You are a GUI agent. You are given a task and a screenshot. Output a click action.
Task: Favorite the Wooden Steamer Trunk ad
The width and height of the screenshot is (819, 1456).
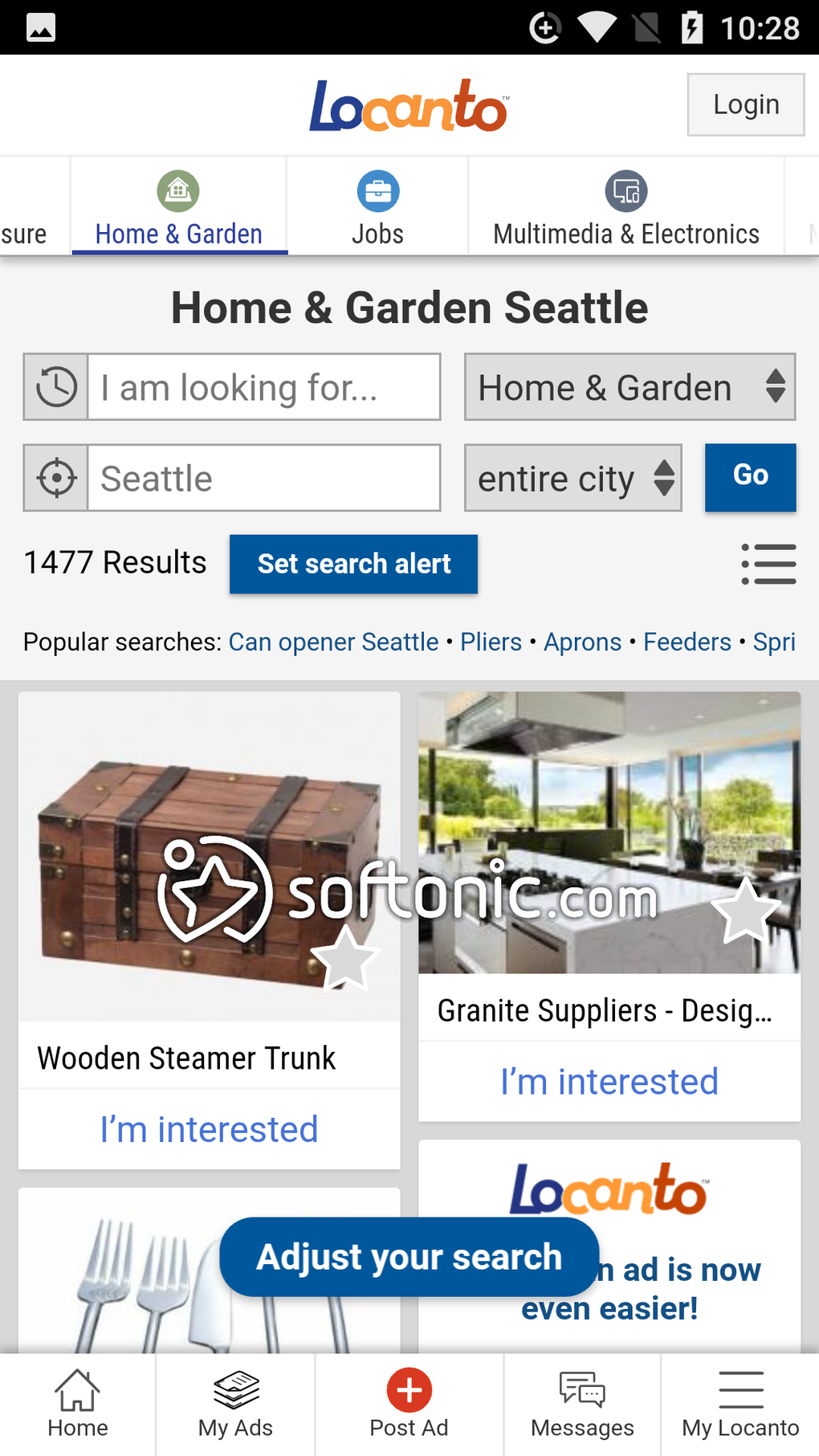coord(345,956)
